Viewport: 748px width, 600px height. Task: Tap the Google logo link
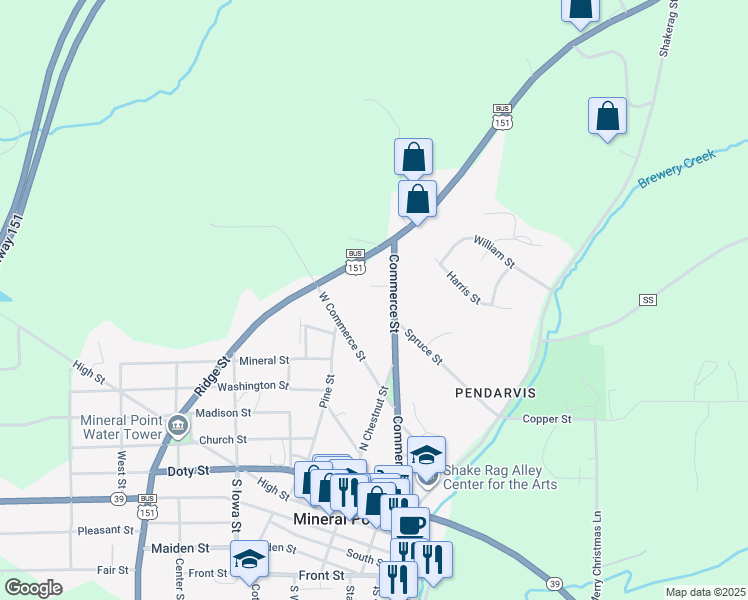point(33,588)
